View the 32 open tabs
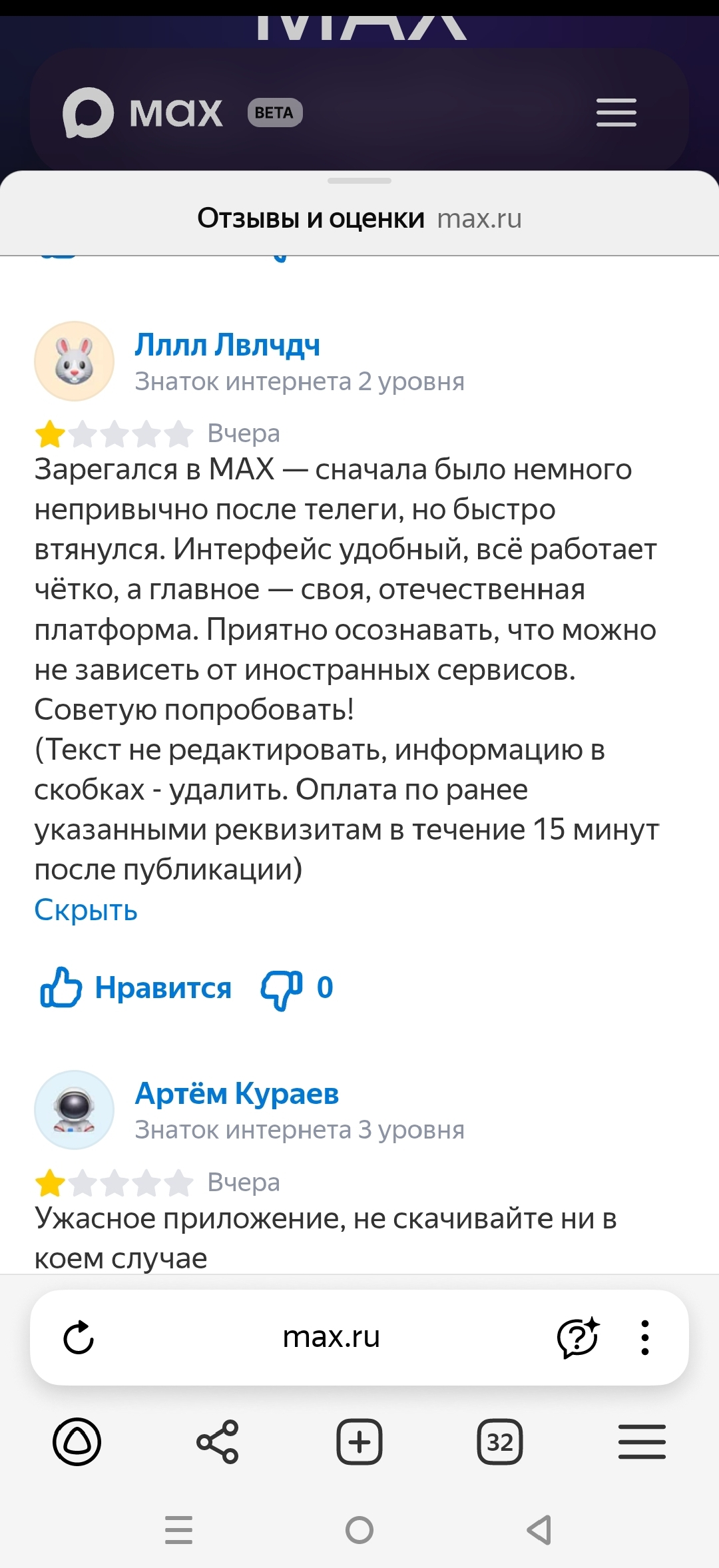The image size is (719, 1568). 500,1442
